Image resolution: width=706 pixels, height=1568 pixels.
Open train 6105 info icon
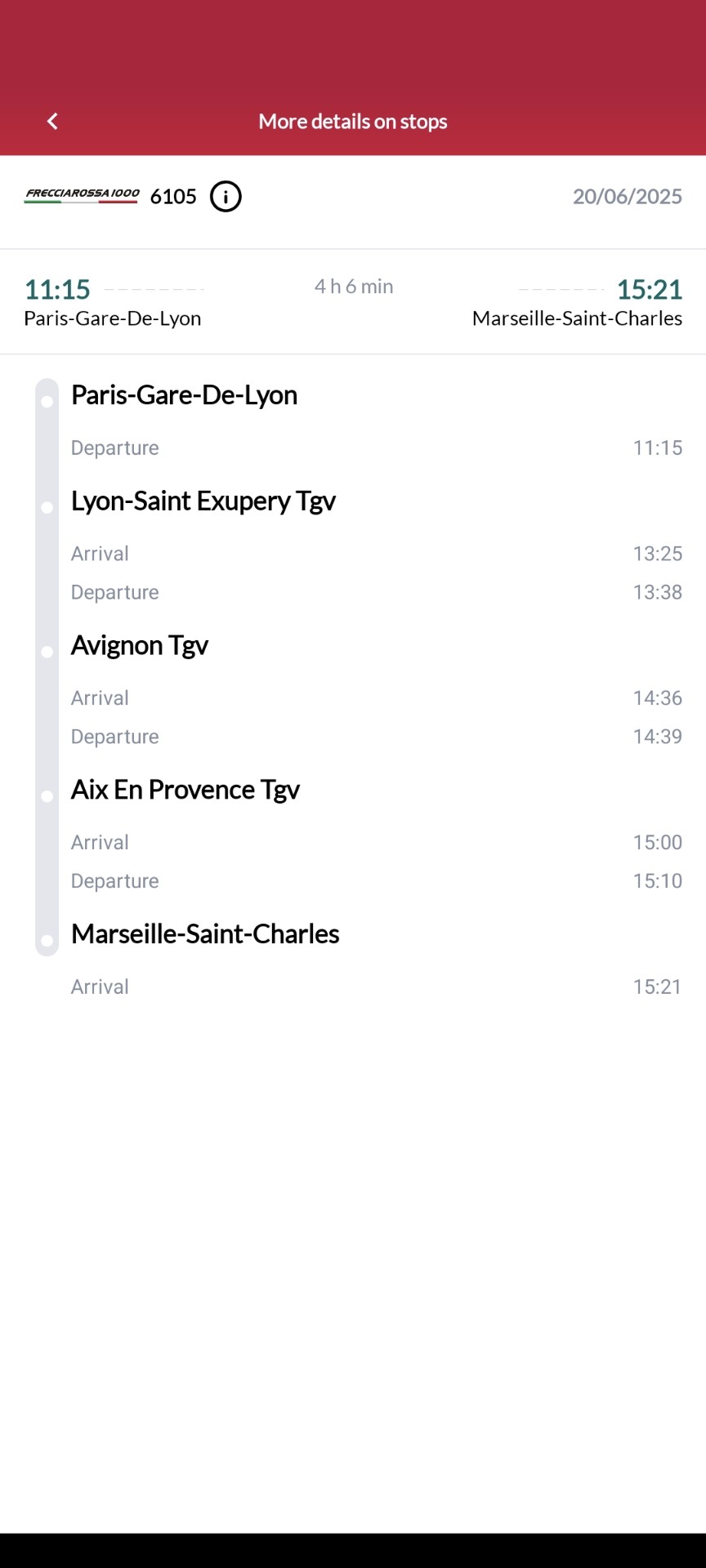[226, 197]
